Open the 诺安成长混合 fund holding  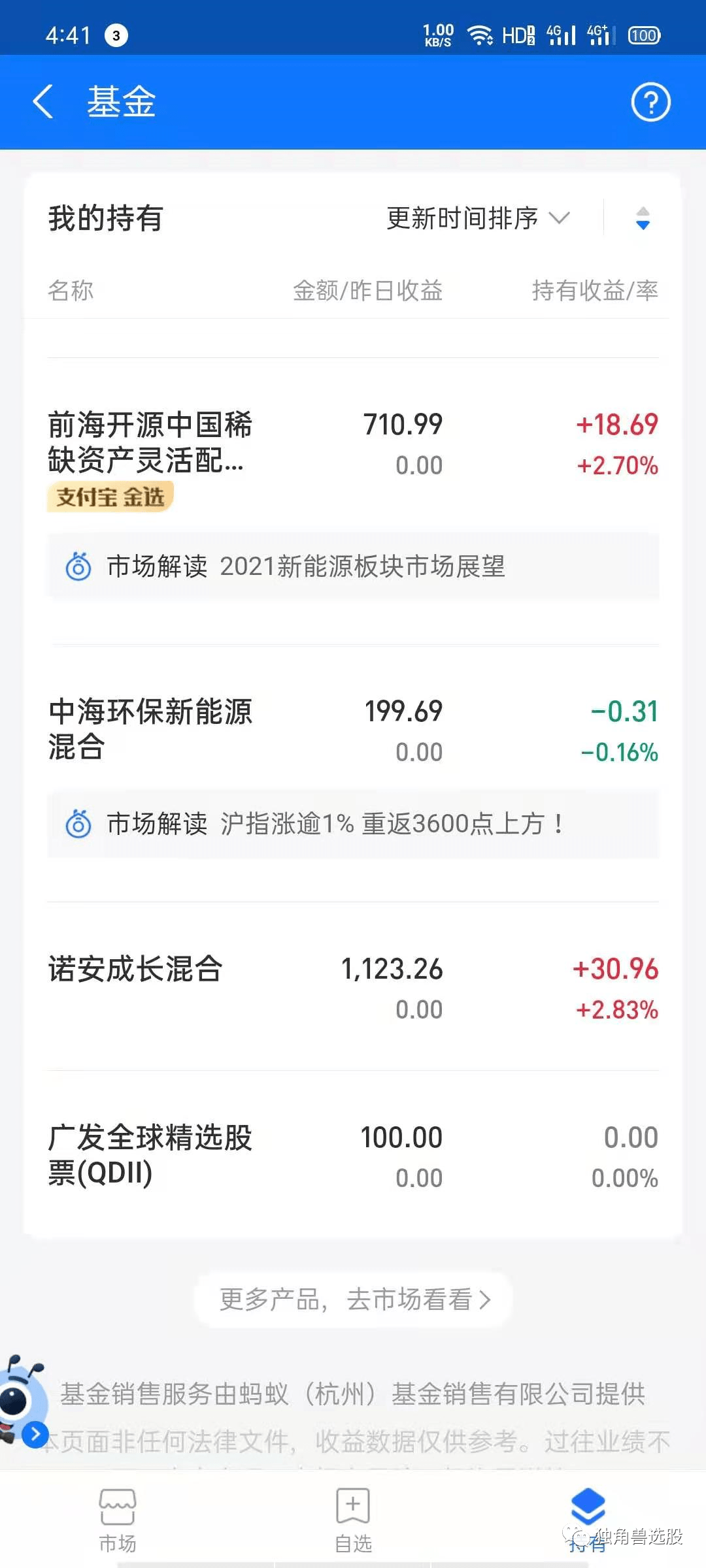click(136, 970)
